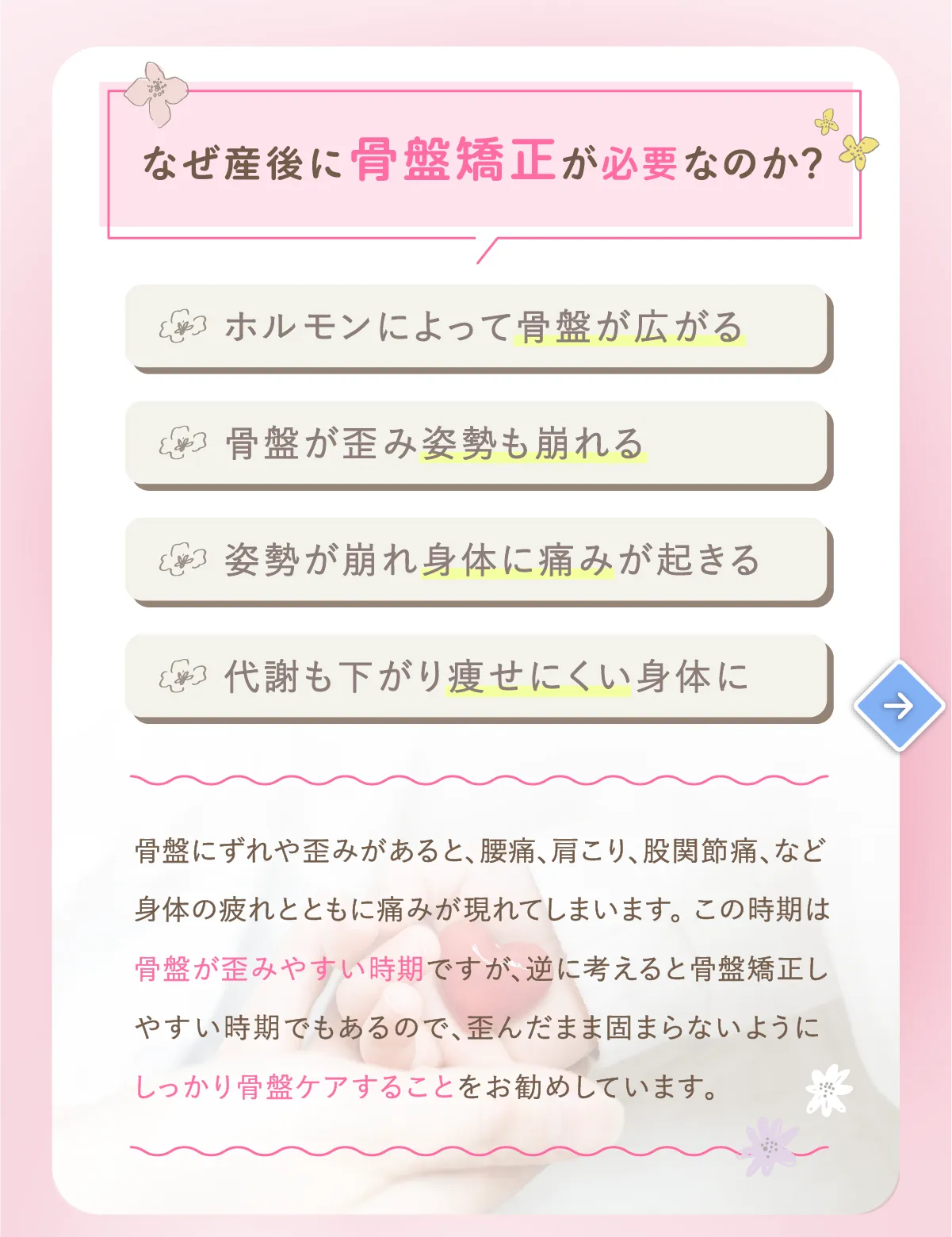The height and width of the screenshot is (1237, 952).
Task: Click the flower icon on the first list item
Action: pyautogui.click(x=182, y=328)
